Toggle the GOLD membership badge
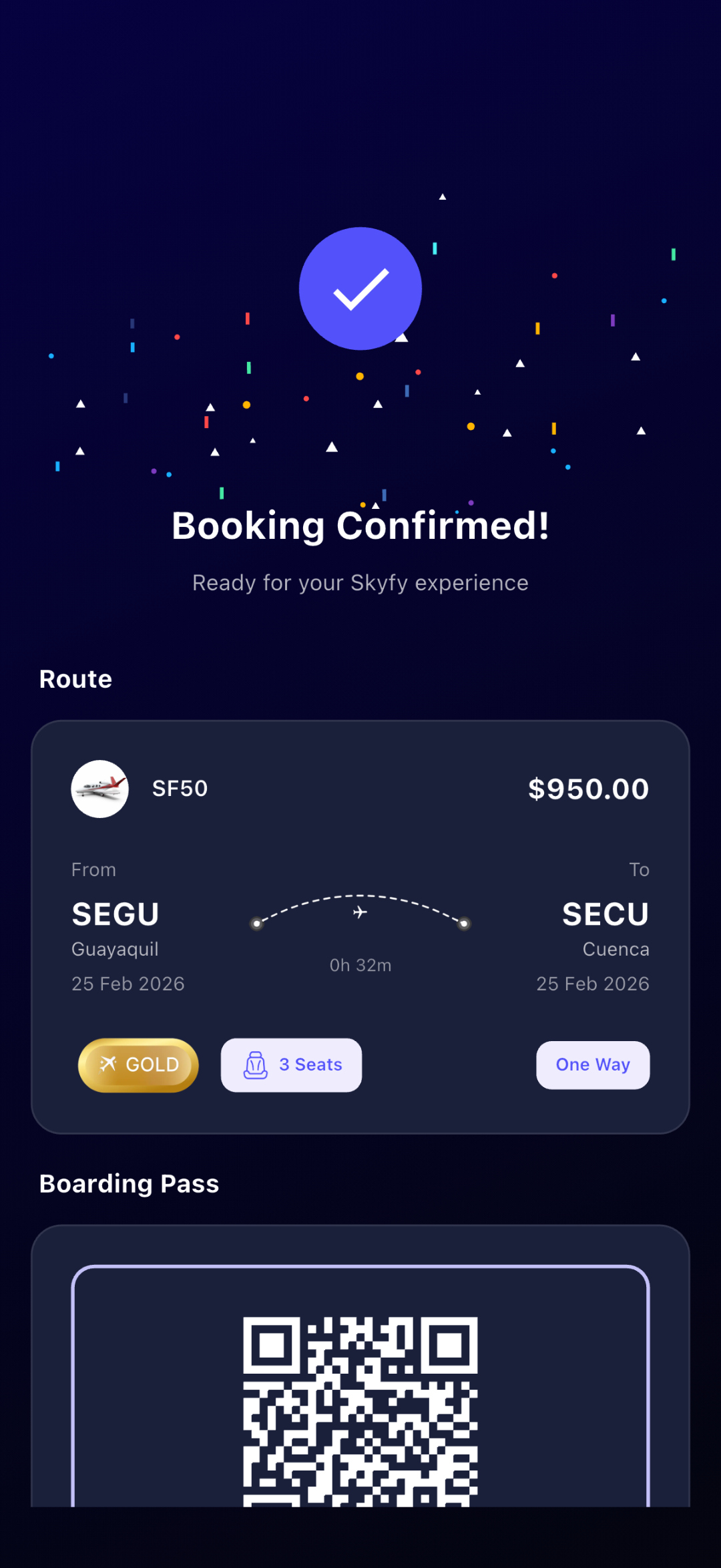 coord(138,1064)
